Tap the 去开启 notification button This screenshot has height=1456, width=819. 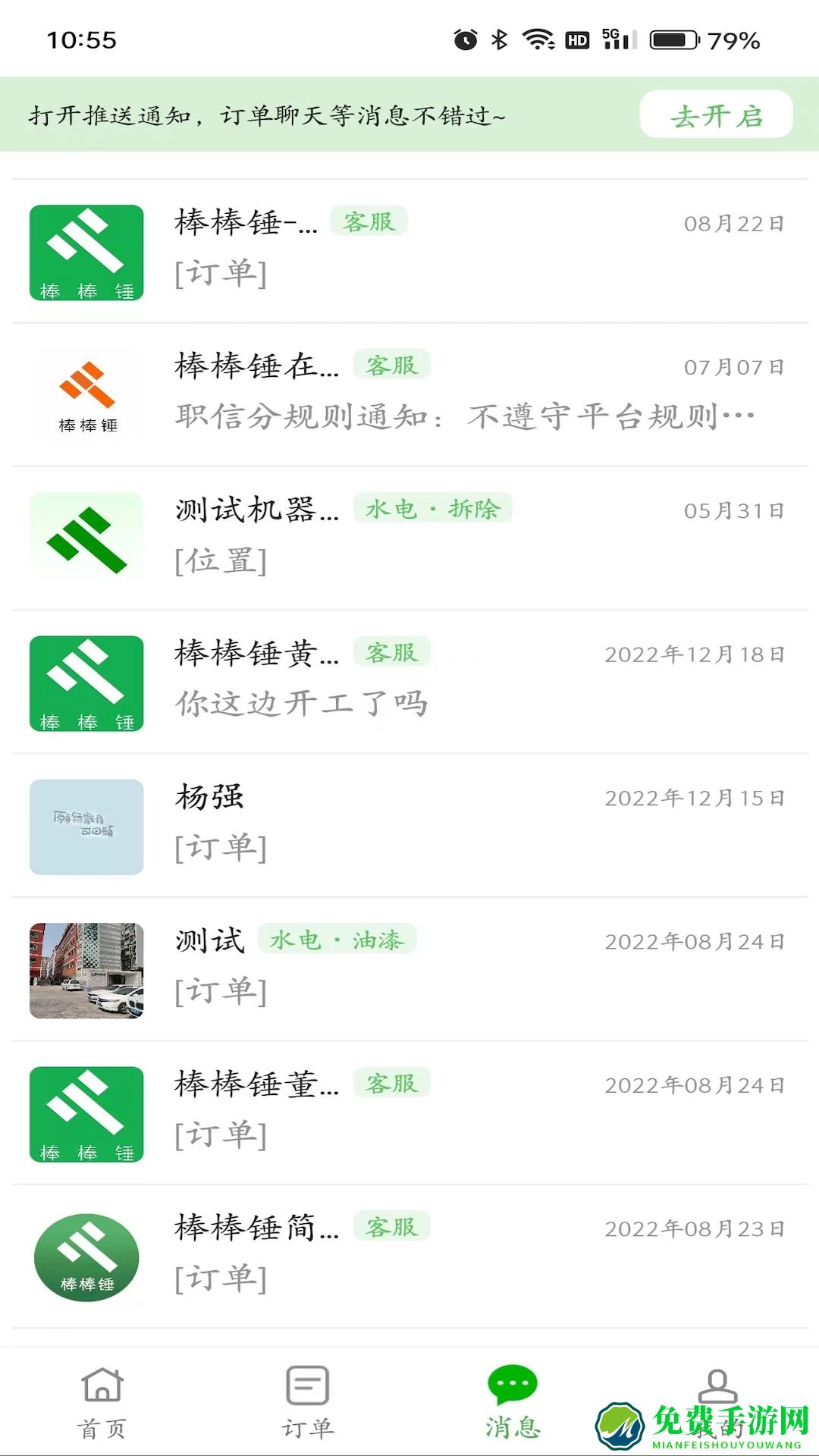[716, 114]
